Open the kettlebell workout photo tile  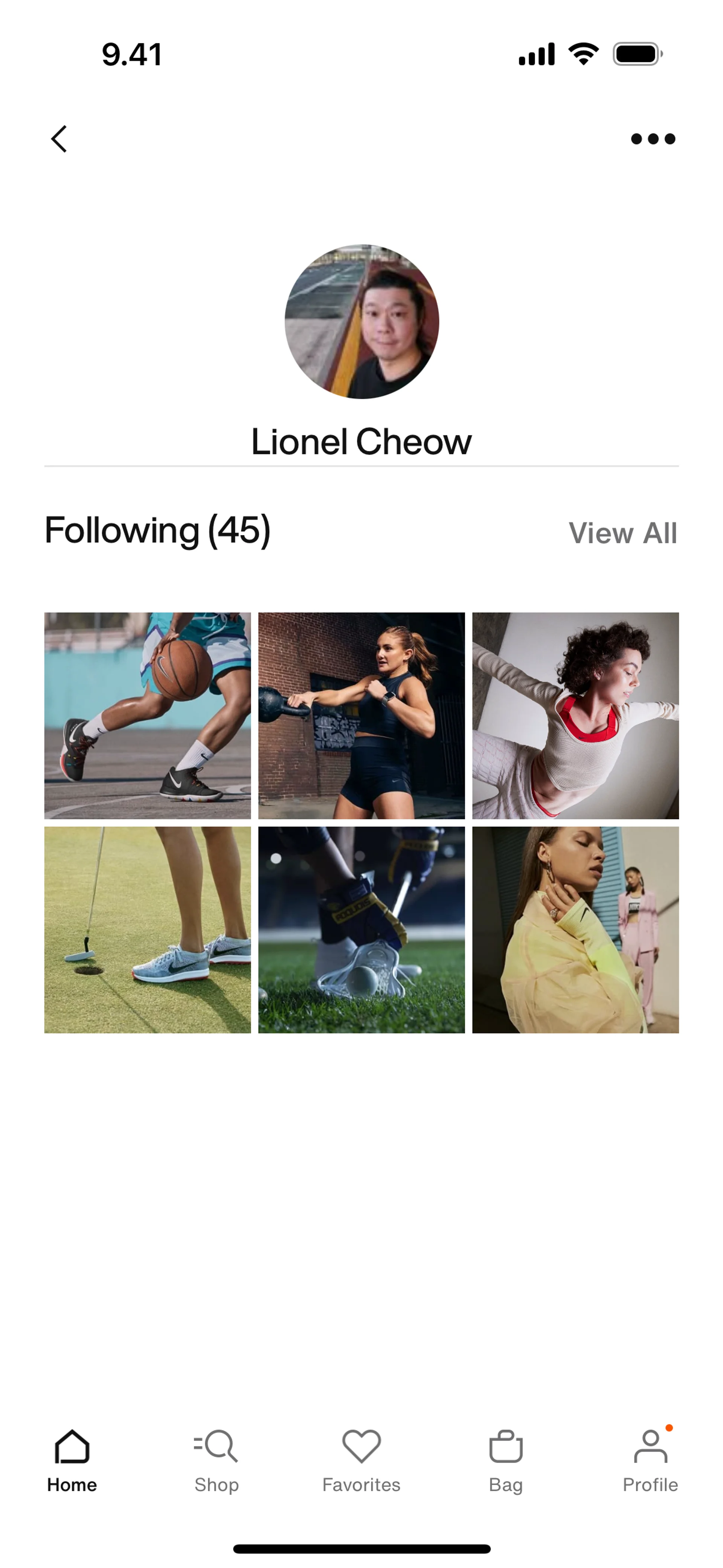click(361, 715)
